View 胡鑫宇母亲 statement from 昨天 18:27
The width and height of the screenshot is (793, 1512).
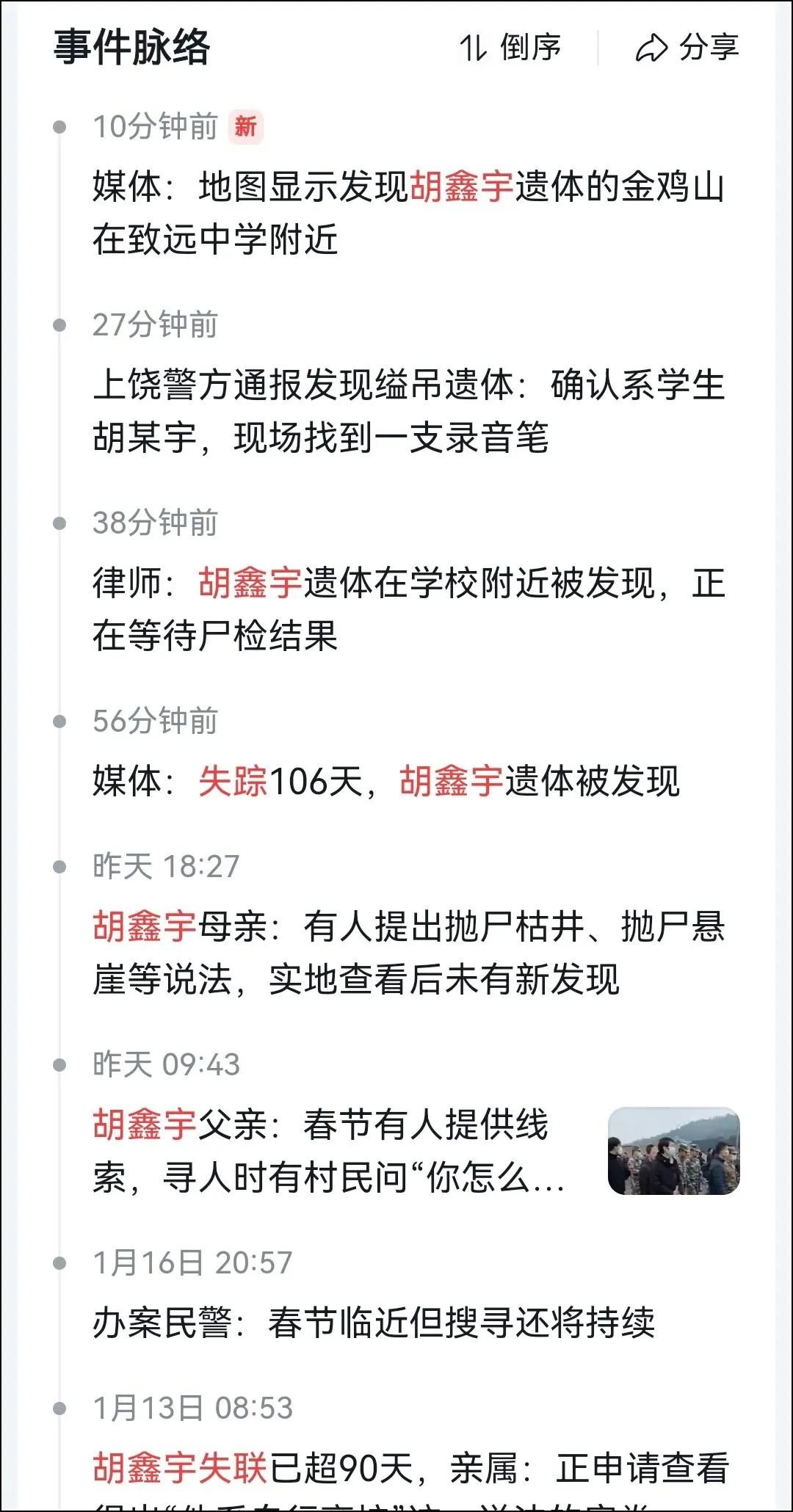tap(408, 953)
